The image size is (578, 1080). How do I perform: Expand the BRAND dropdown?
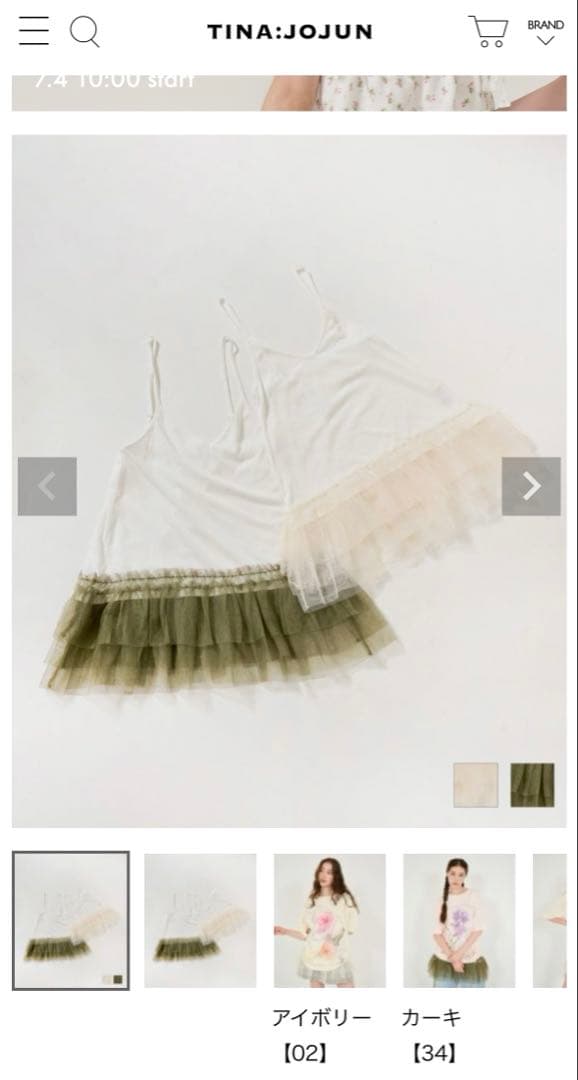[x=546, y=32]
